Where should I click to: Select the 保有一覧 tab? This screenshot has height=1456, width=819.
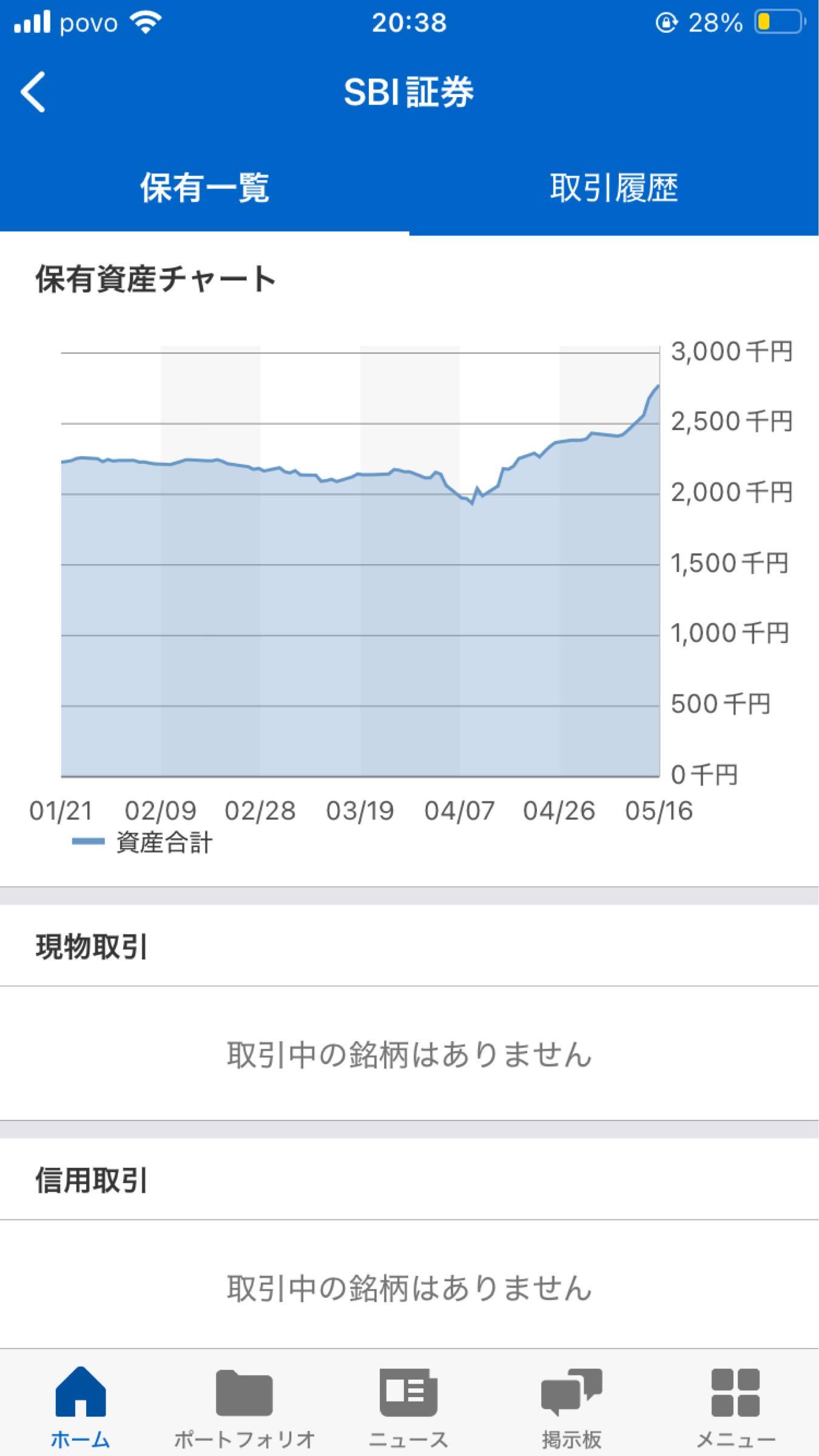[x=204, y=187]
